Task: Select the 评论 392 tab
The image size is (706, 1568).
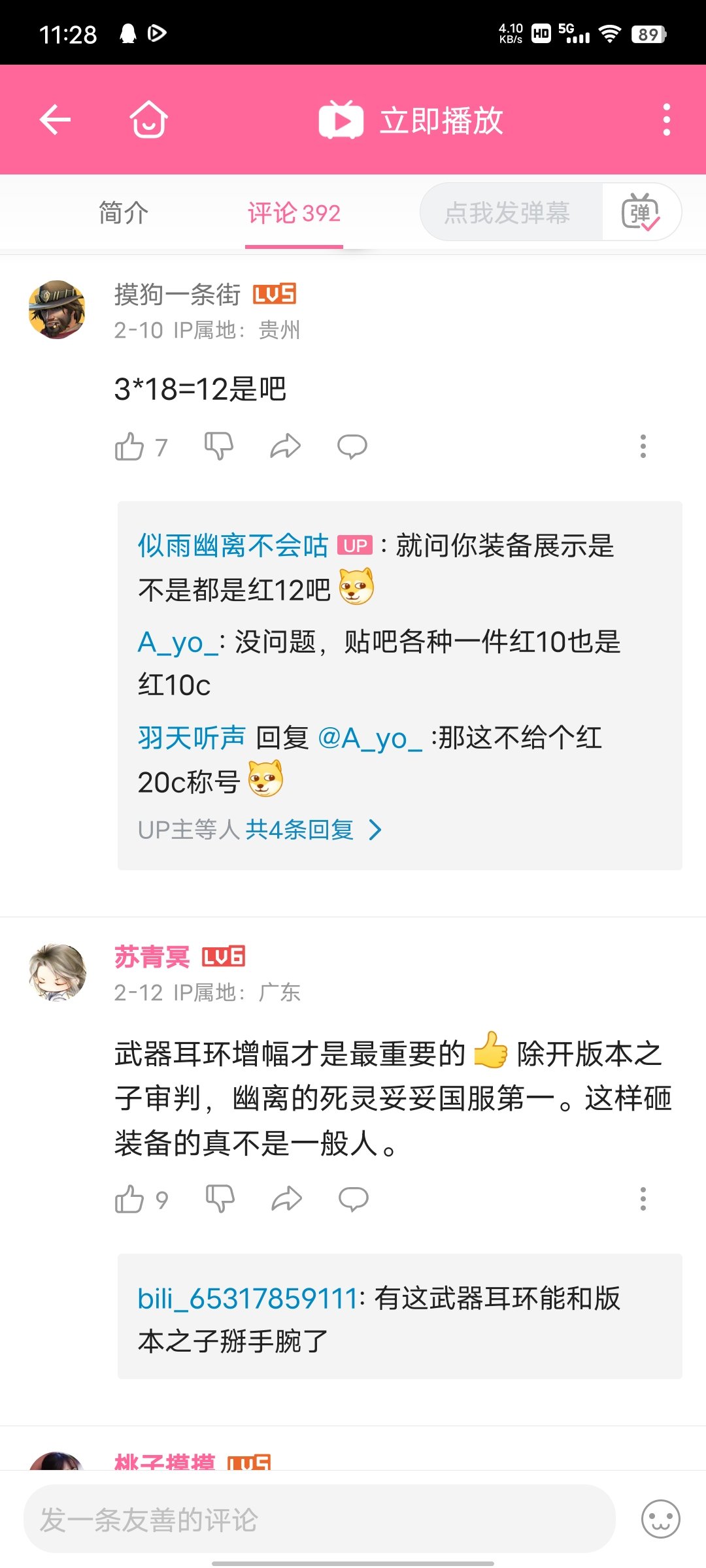Action: pyautogui.click(x=294, y=213)
